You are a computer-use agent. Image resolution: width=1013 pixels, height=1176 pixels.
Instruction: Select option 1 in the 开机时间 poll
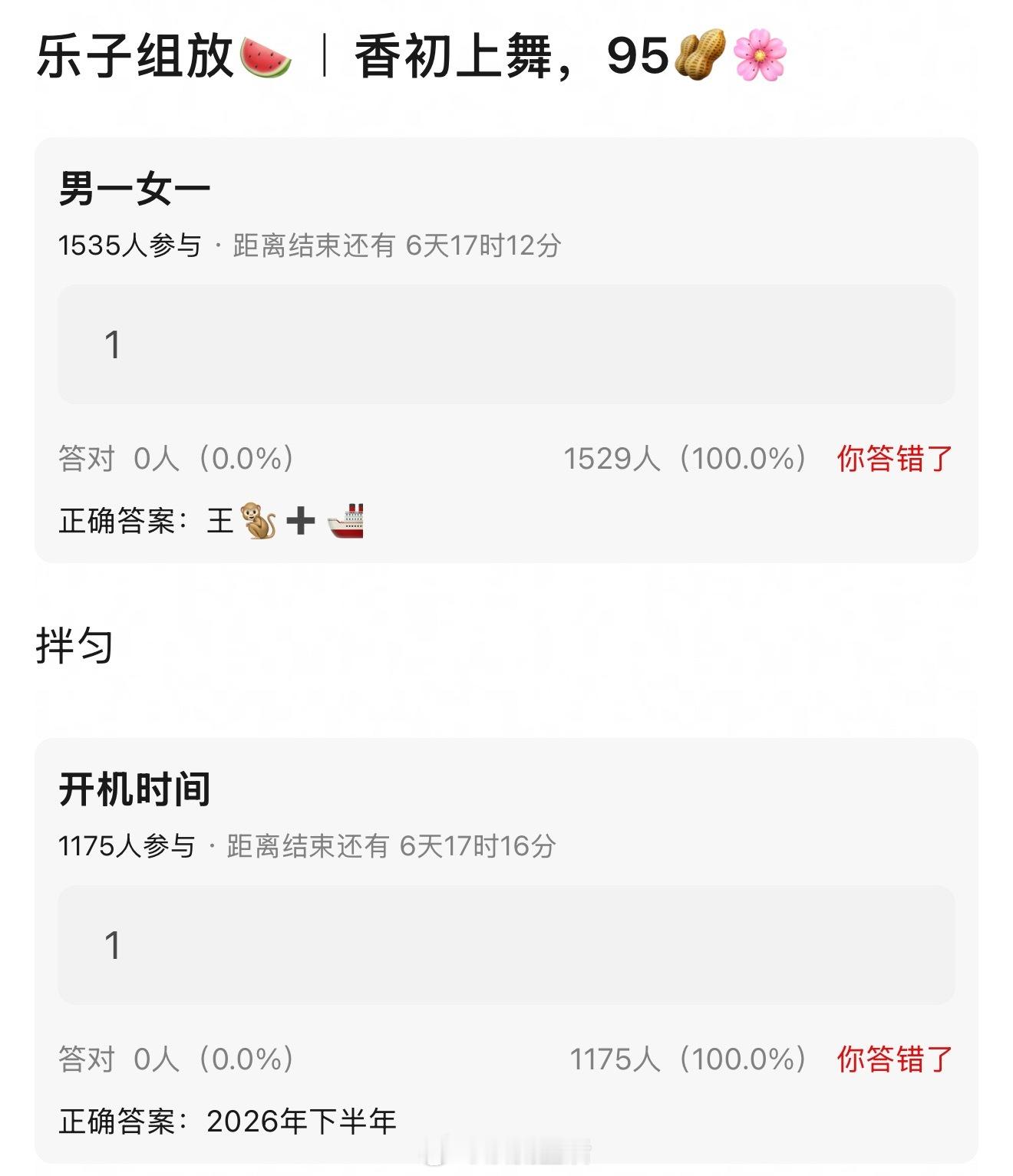pos(506,945)
